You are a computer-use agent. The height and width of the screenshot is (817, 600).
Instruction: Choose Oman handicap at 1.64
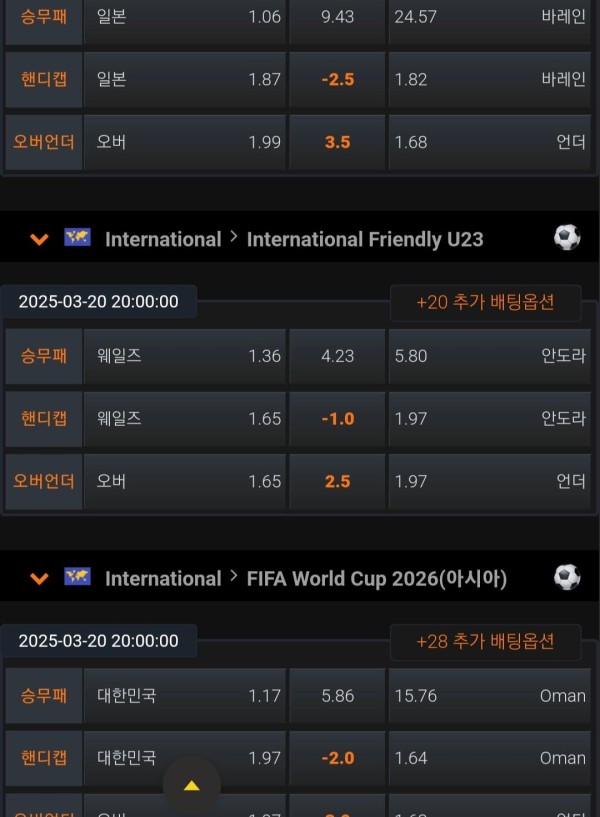(488, 758)
